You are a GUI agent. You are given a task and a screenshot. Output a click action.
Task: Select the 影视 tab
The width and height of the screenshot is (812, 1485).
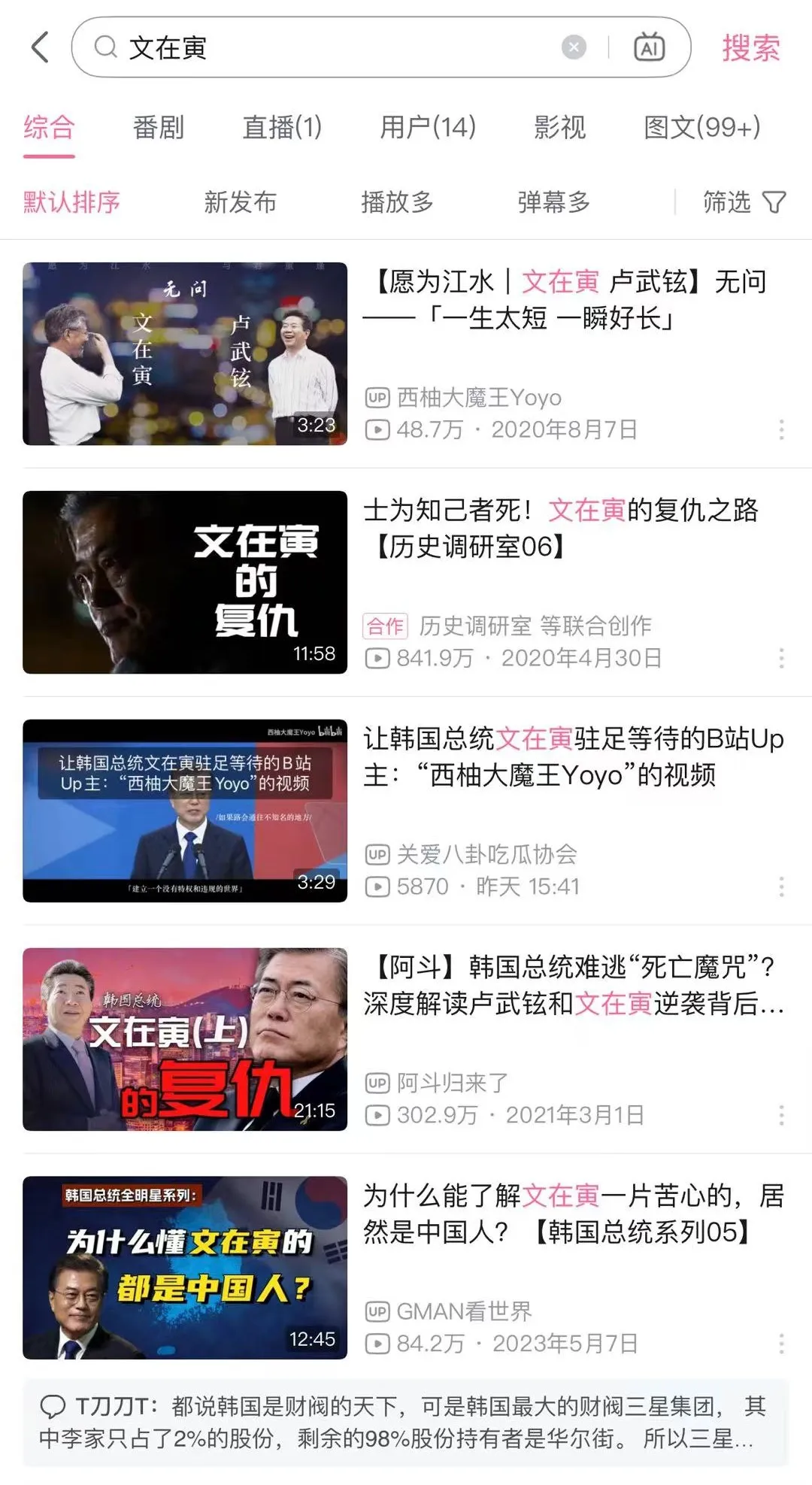(x=559, y=127)
